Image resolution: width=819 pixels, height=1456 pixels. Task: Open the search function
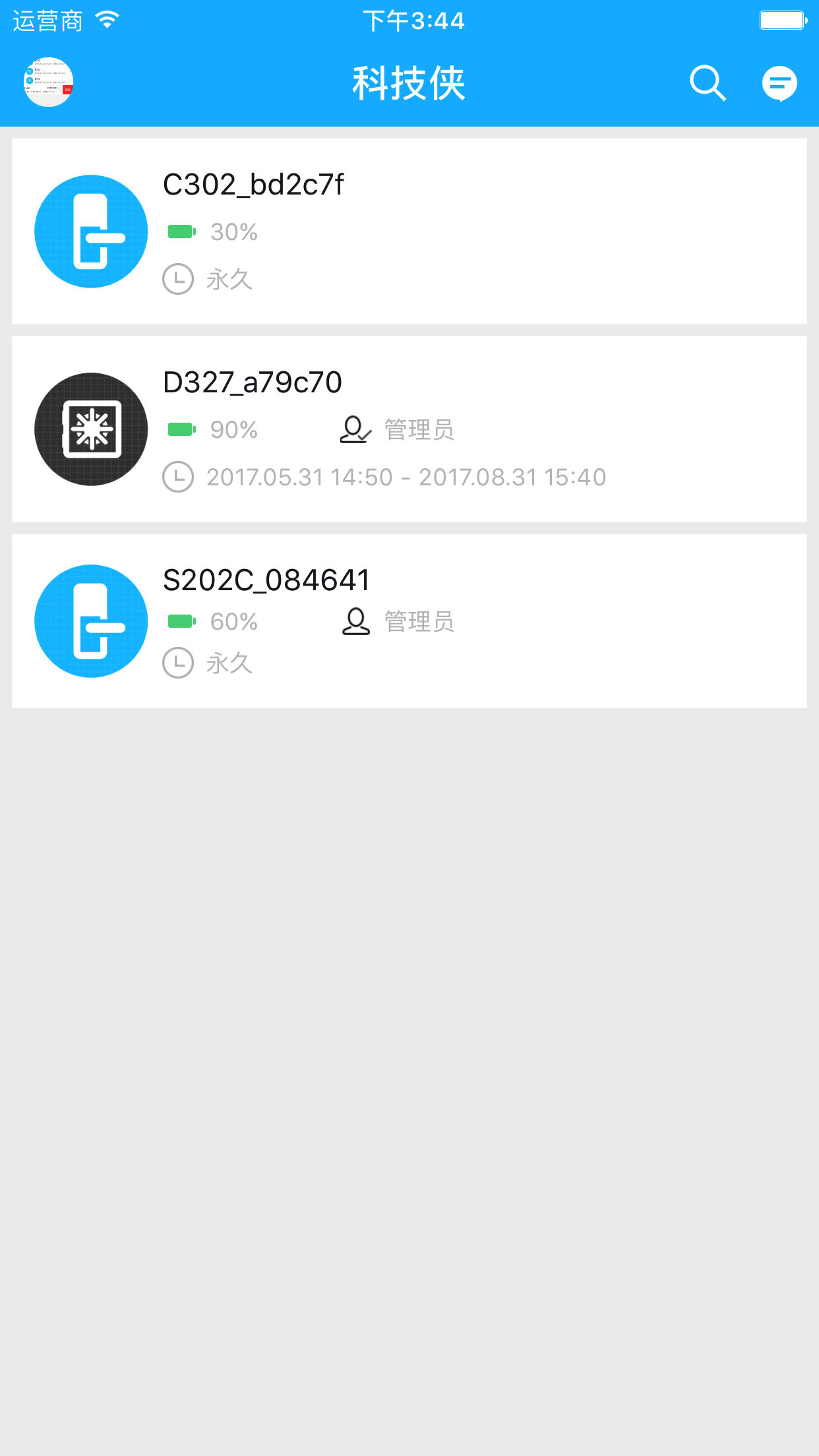click(708, 83)
